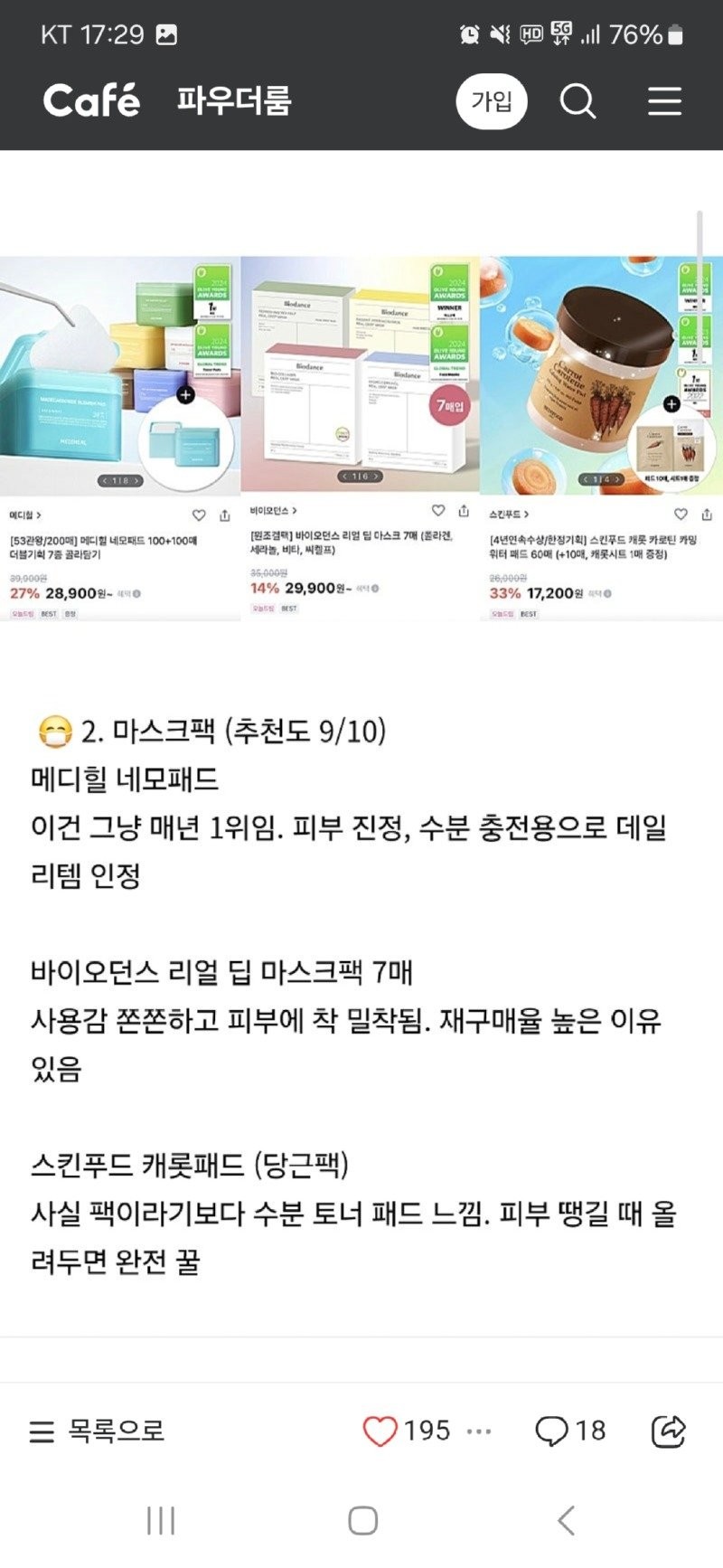Screen dimensions: 723x1568
Task: Open the 18 comments
Action: coord(570,1431)
